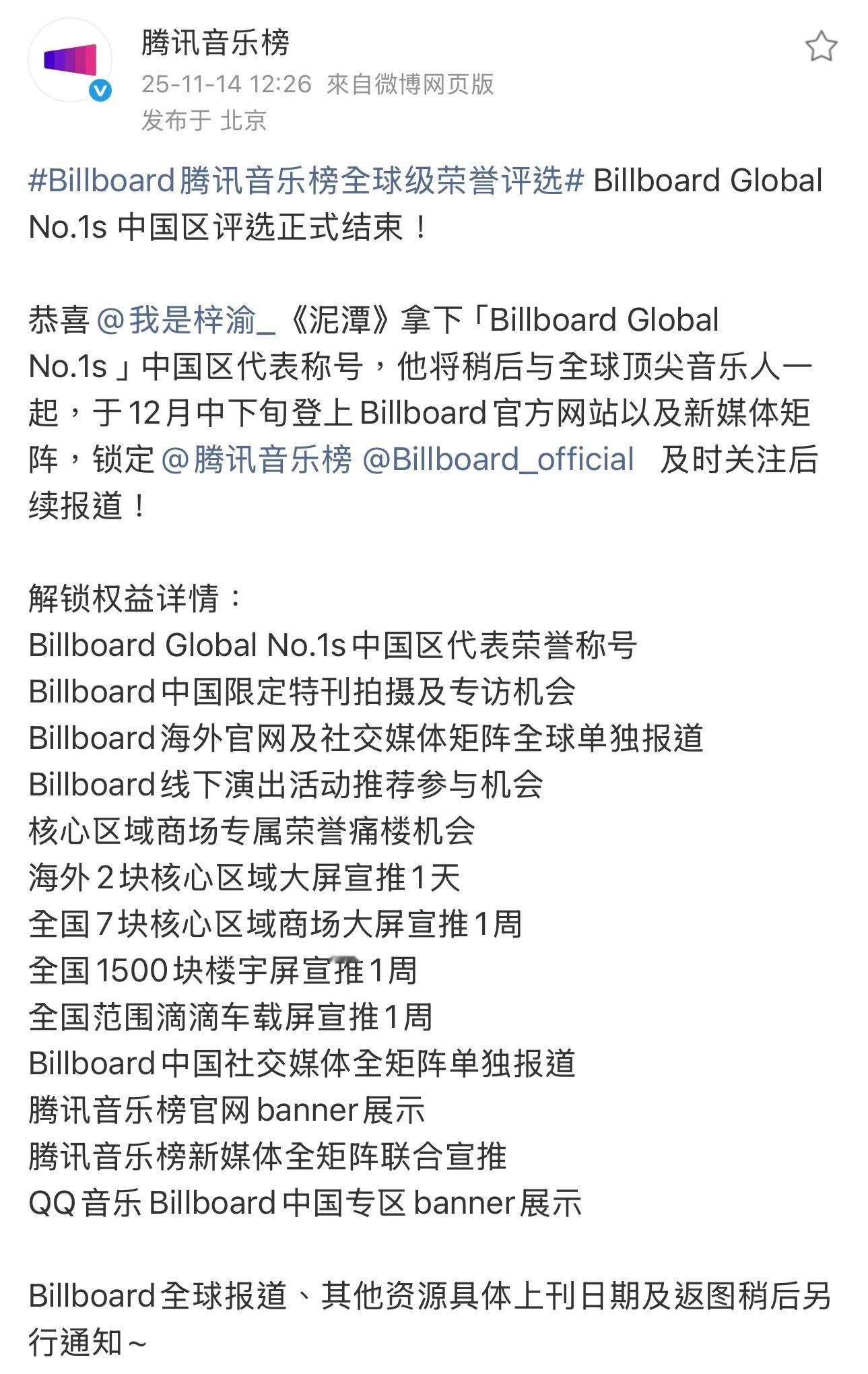Viewport: 868px width, 1374px height.
Task: Click the timestamp 25-11-14 12:26
Action: [x=224, y=85]
